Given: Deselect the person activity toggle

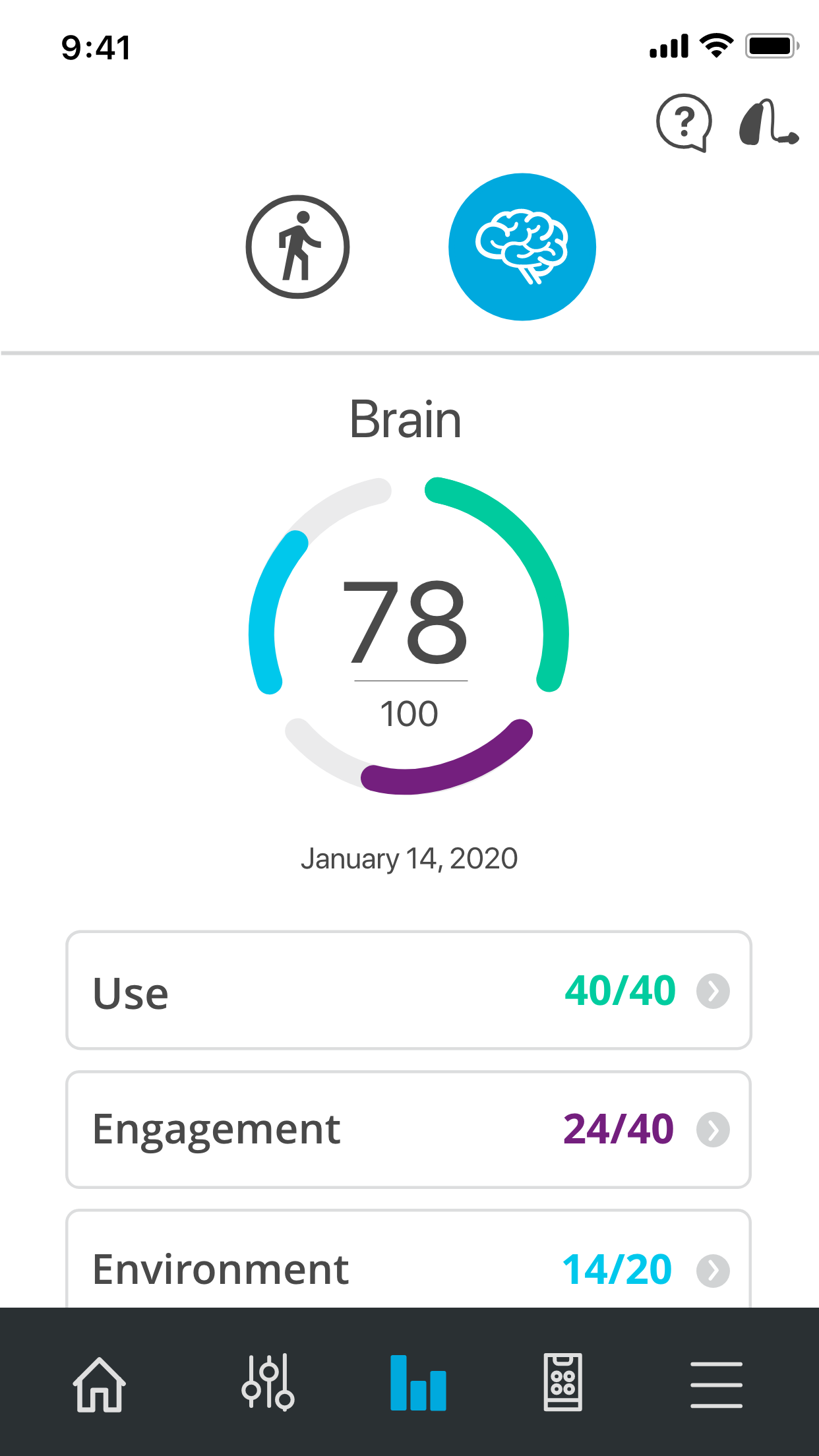Looking at the screenshot, I should click(298, 245).
